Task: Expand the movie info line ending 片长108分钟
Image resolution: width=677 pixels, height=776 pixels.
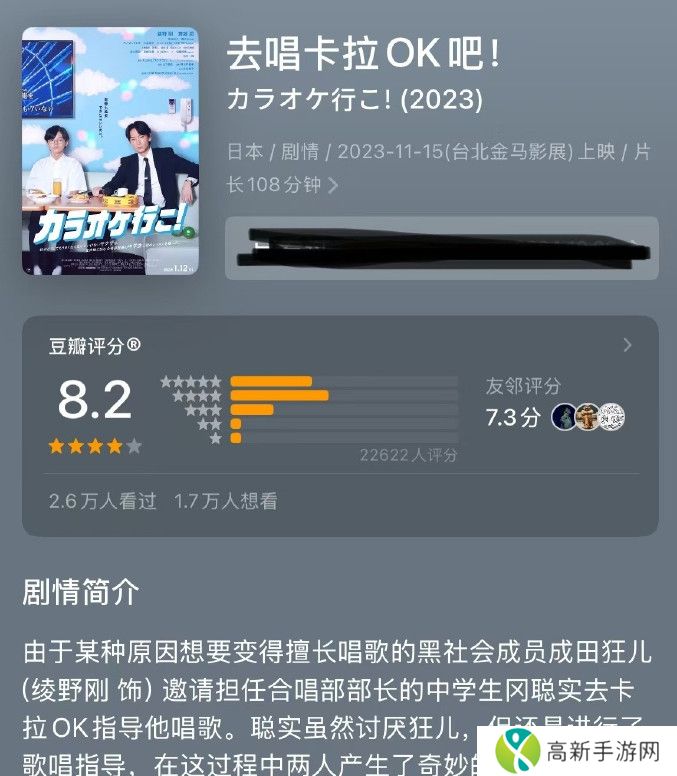Action: tap(333, 185)
